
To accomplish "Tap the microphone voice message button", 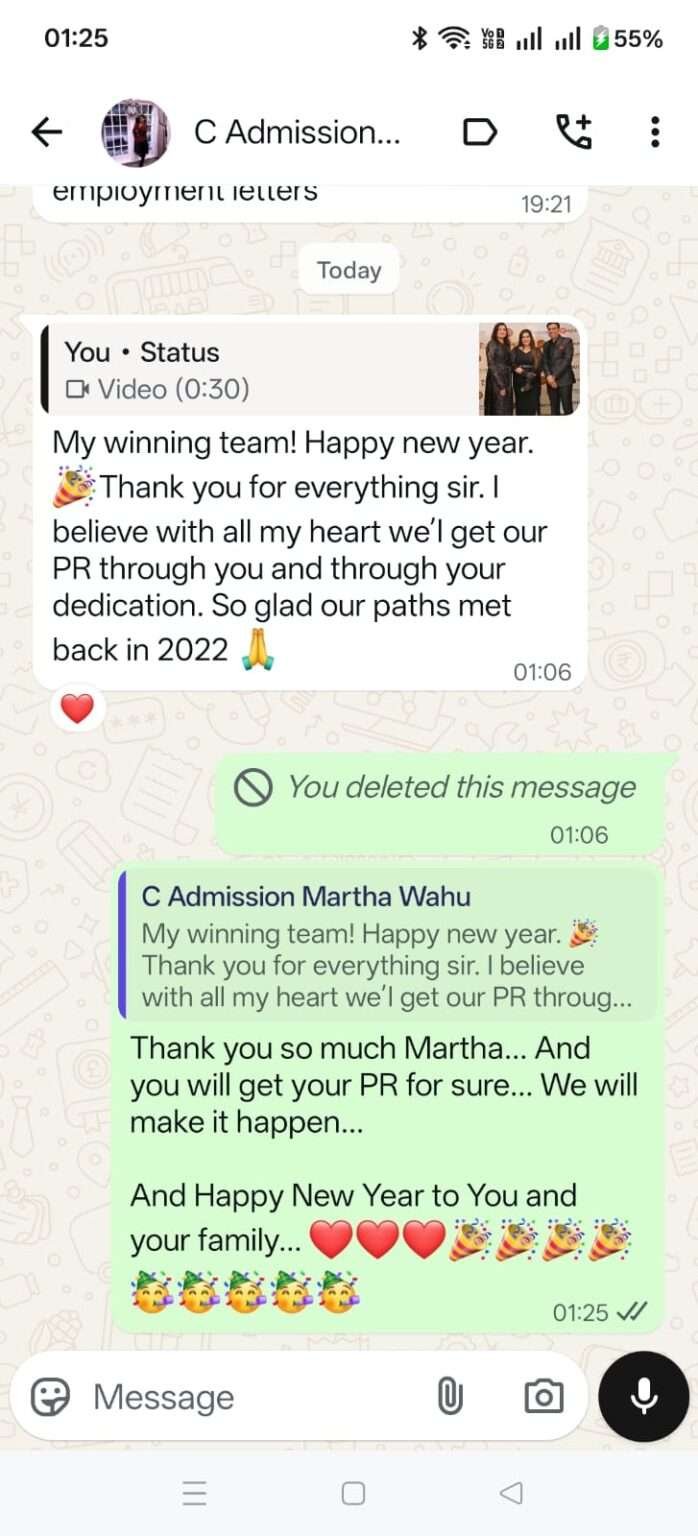I will pos(644,1396).
